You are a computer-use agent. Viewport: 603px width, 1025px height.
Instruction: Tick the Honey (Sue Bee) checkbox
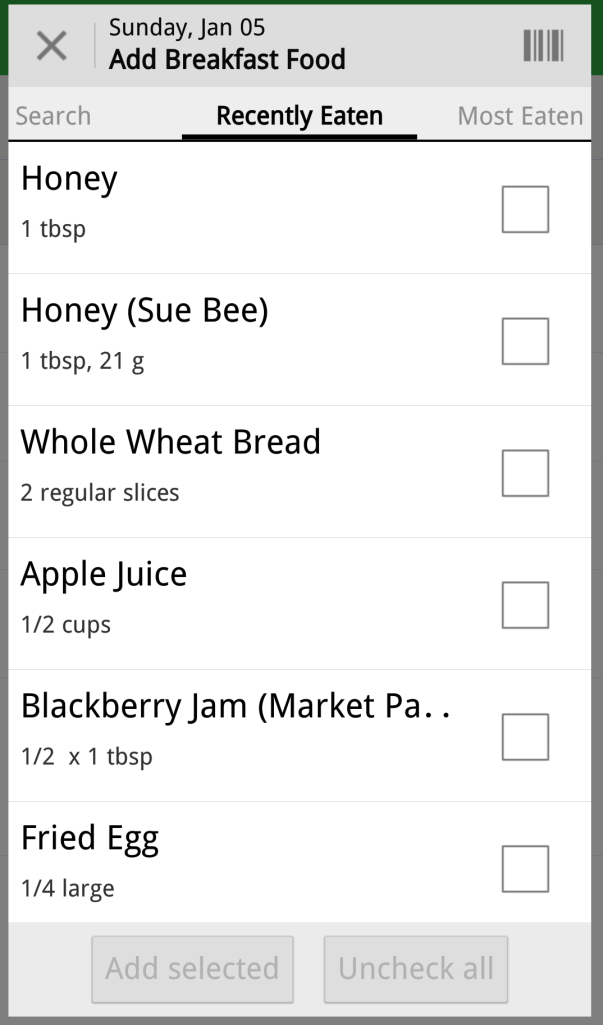pyautogui.click(x=525, y=341)
